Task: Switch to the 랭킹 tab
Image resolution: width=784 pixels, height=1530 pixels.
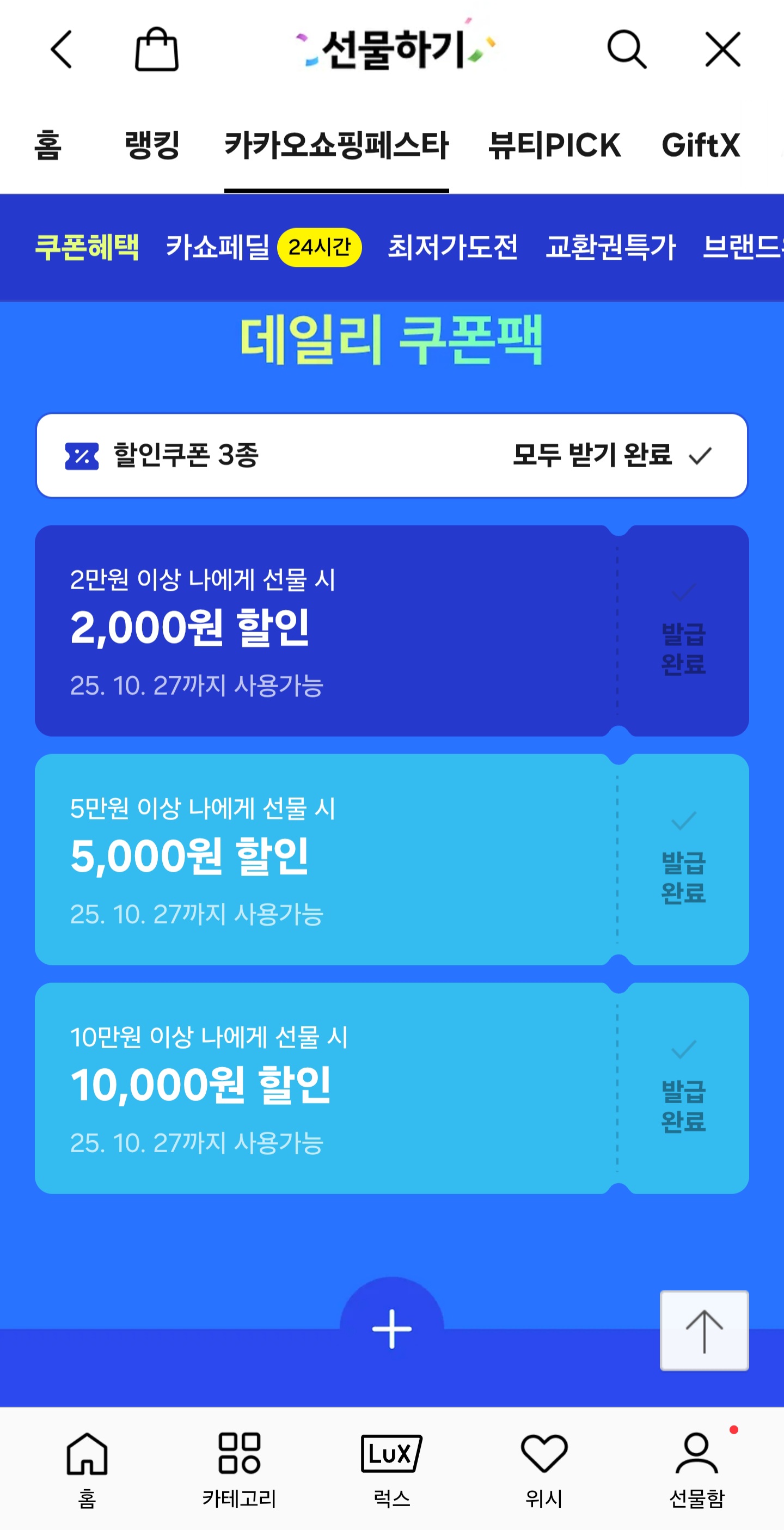Action: point(152,146)
